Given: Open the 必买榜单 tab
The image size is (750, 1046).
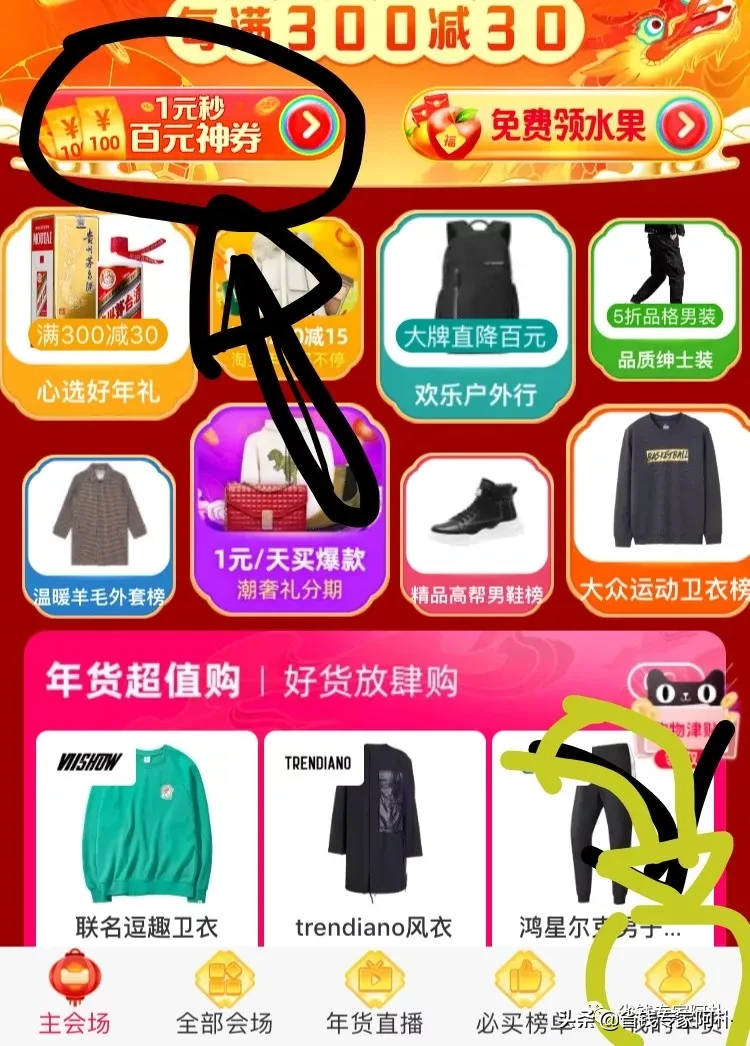Looking at the screenshot, I should click(524, 996).
